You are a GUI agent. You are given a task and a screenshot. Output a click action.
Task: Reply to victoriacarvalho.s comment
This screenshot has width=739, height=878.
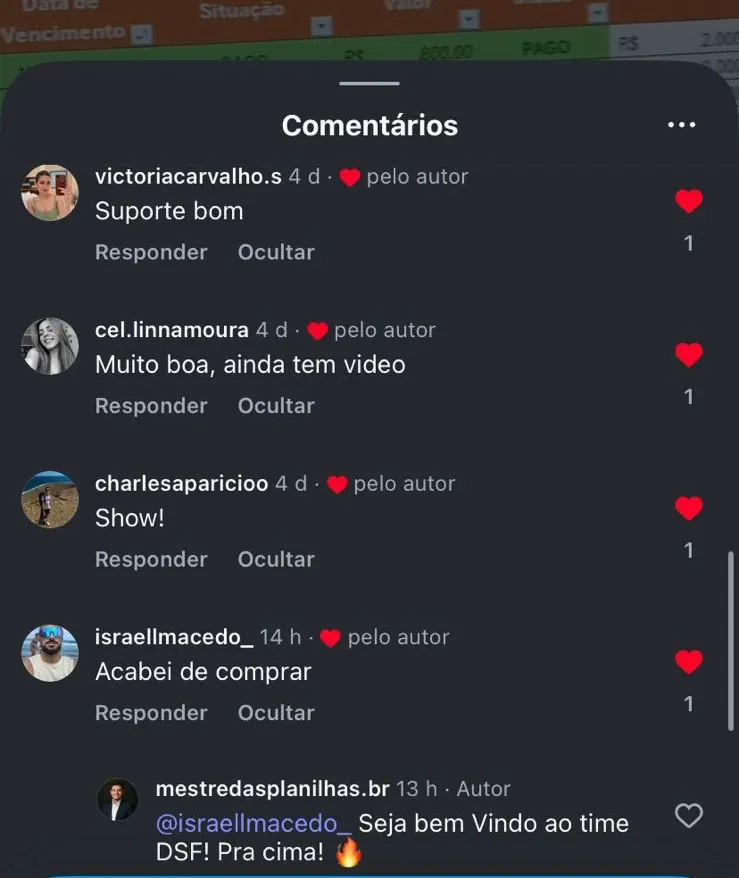(151, 252)
